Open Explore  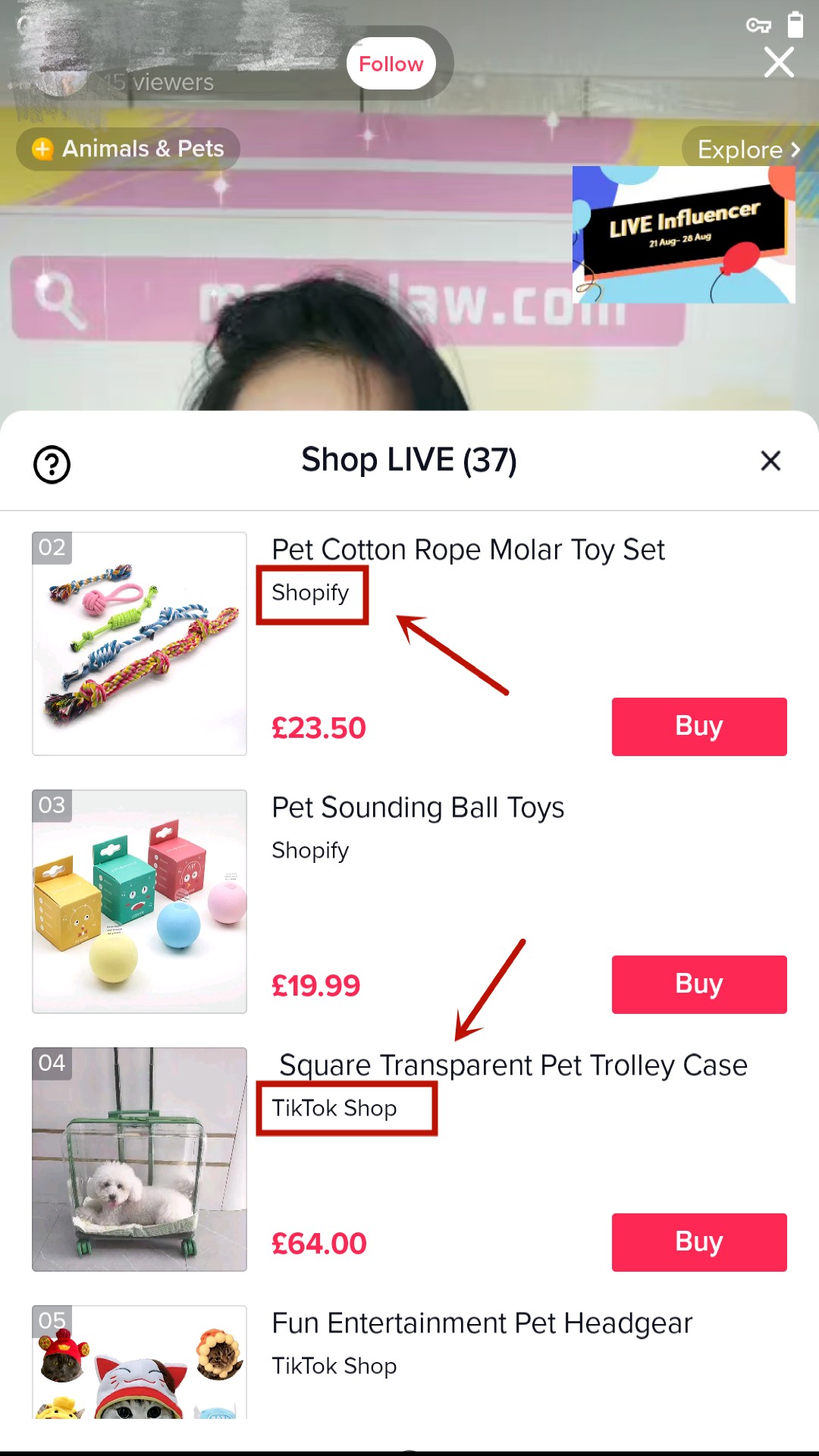[748, 149]
